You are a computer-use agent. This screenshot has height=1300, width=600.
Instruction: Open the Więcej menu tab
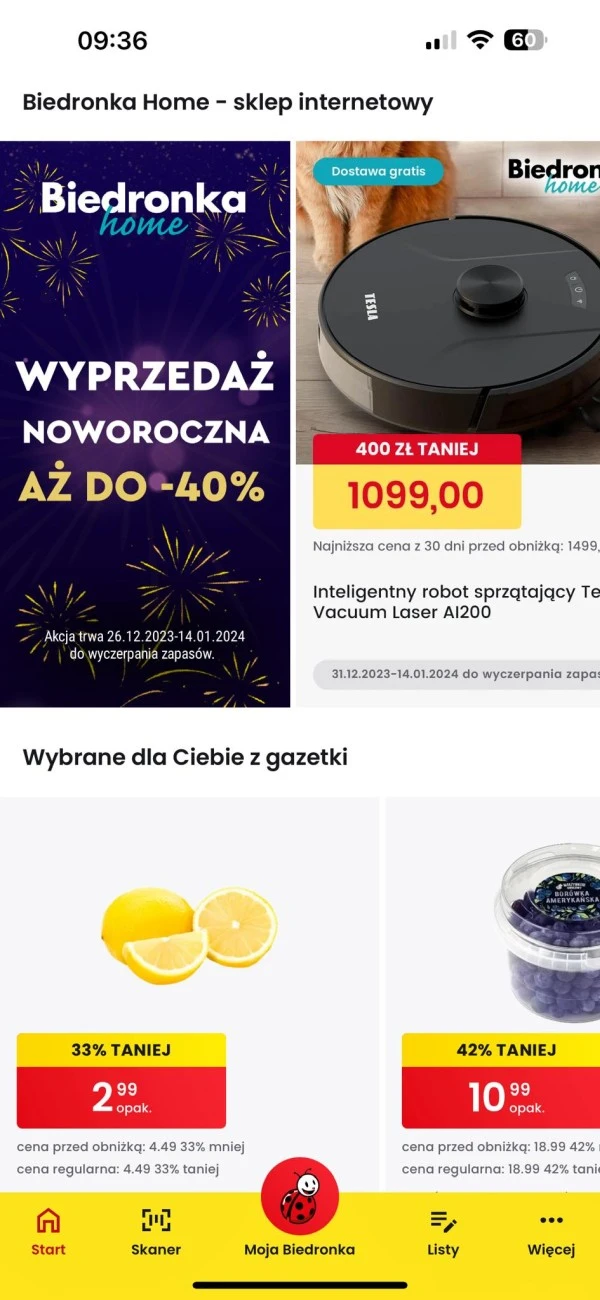[551, 1233]
